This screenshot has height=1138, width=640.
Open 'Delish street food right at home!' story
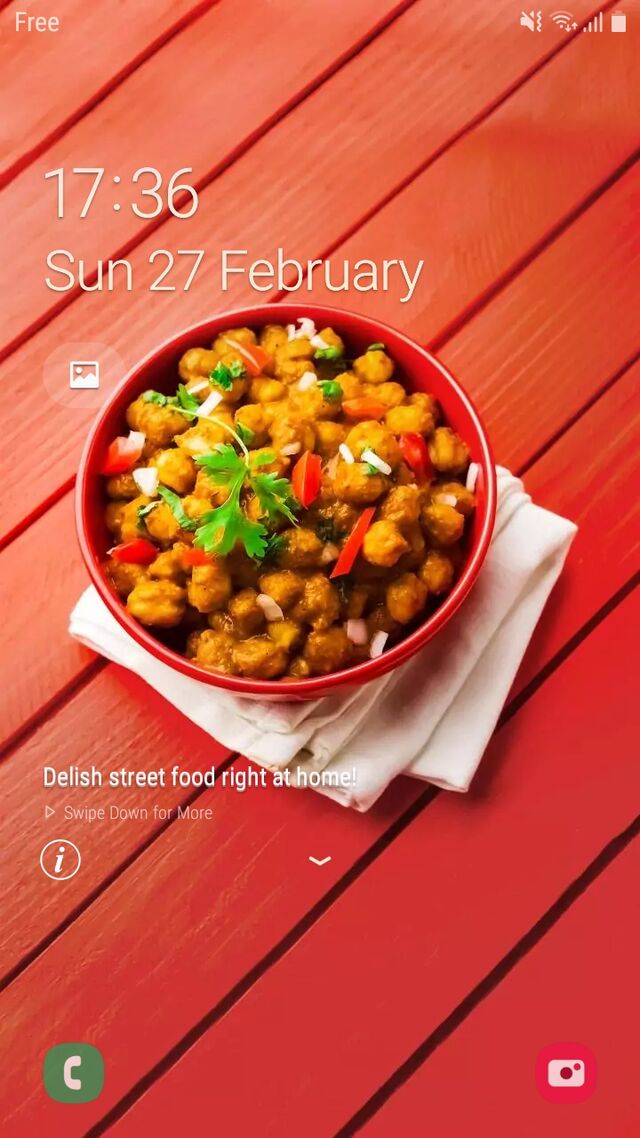coord(199,777)
